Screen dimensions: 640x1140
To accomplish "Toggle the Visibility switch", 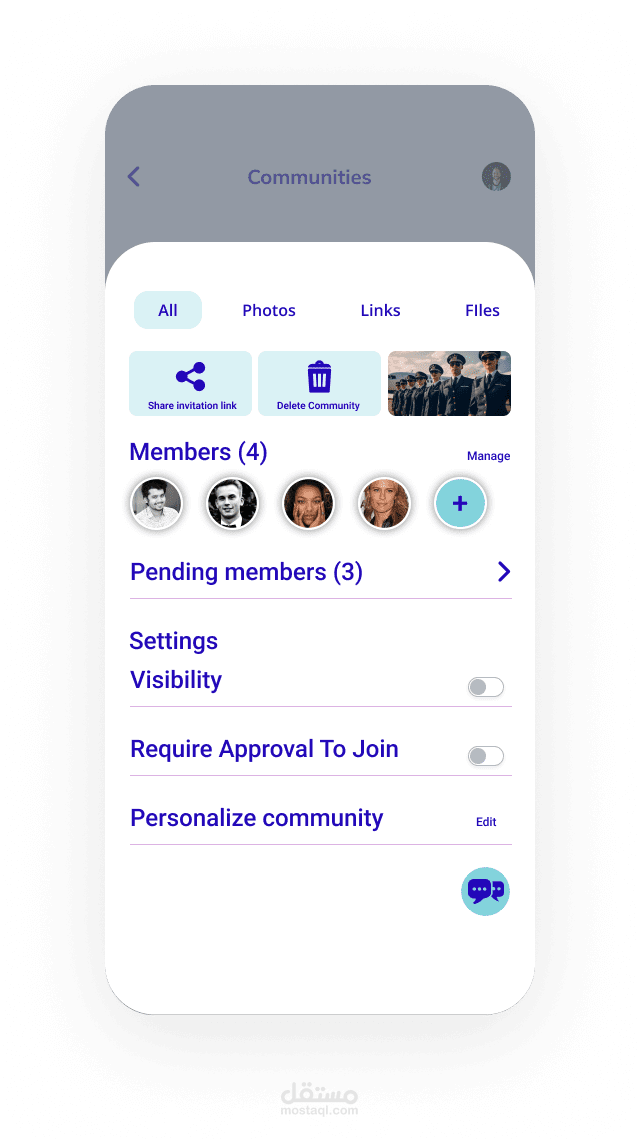I will (486, 687).
